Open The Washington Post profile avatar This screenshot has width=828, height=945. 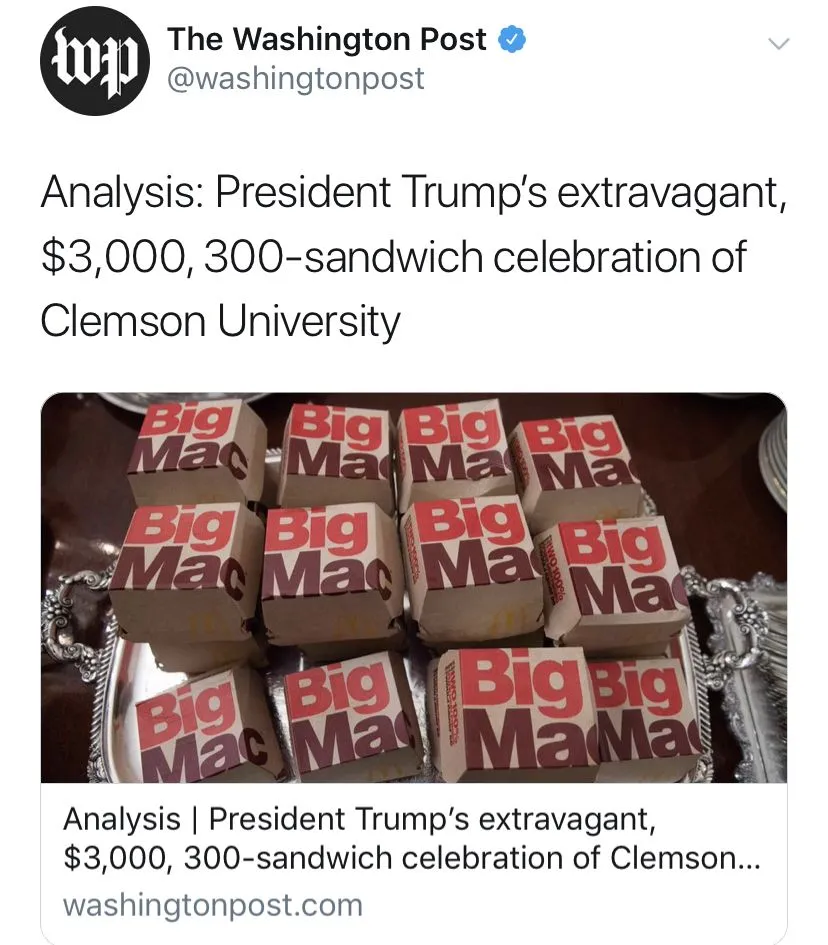coord(95,61)
